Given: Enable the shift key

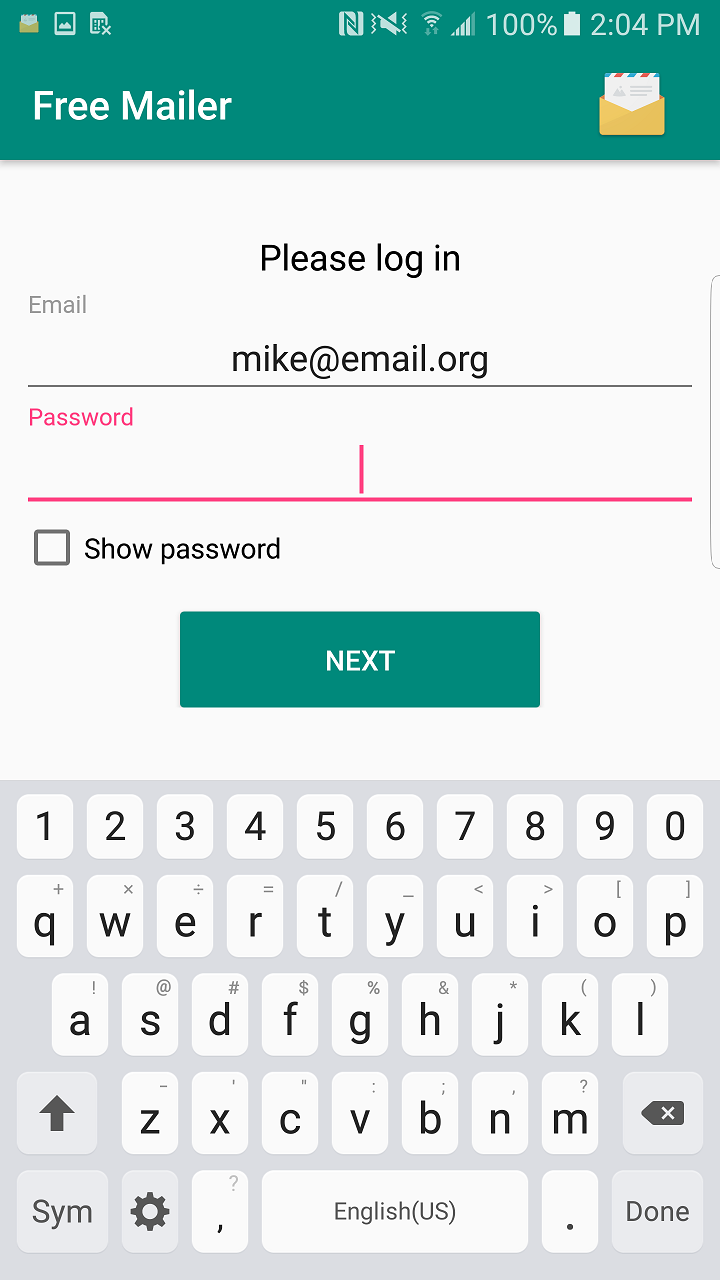Looking at the screenshot, I should tap(57, 1114).
